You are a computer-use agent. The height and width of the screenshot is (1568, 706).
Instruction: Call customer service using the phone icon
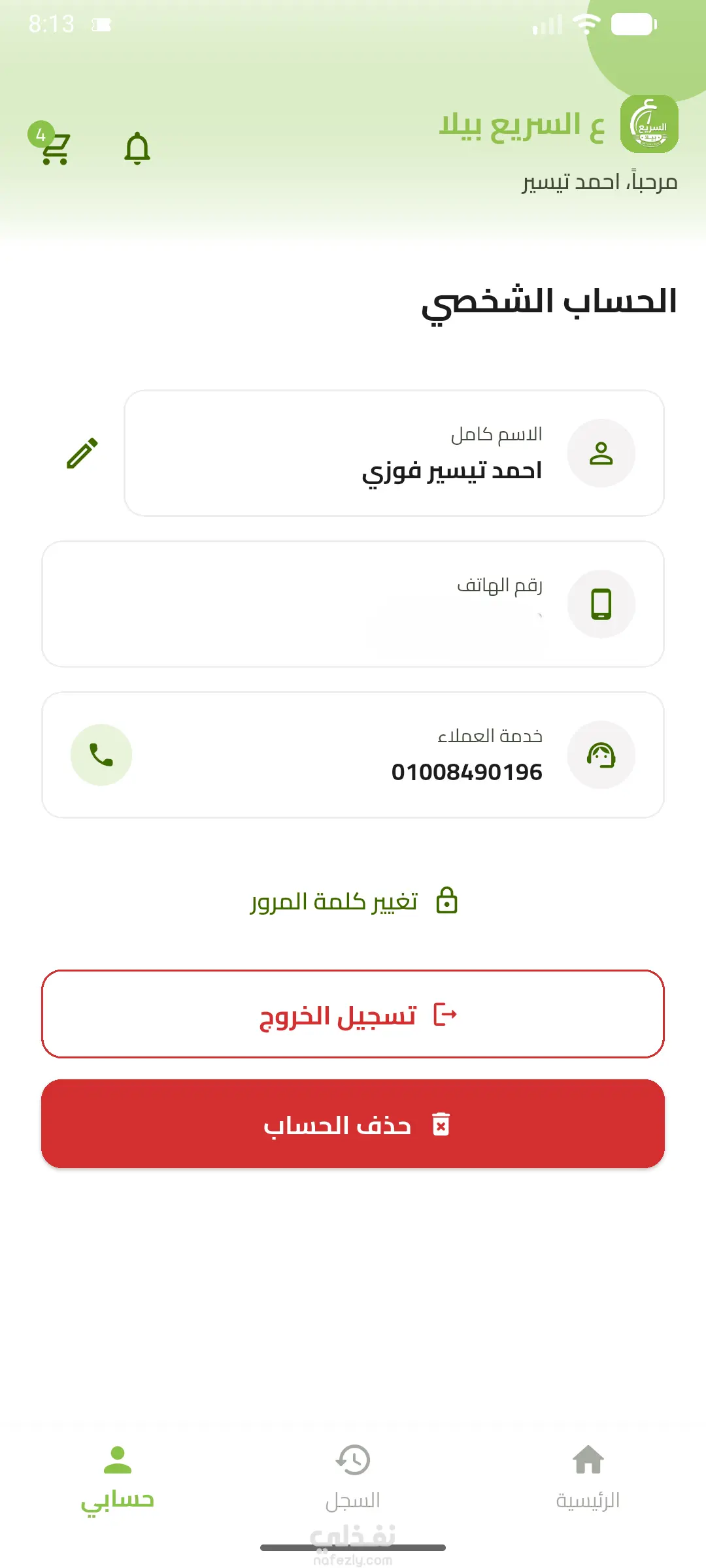pos(101,755)
